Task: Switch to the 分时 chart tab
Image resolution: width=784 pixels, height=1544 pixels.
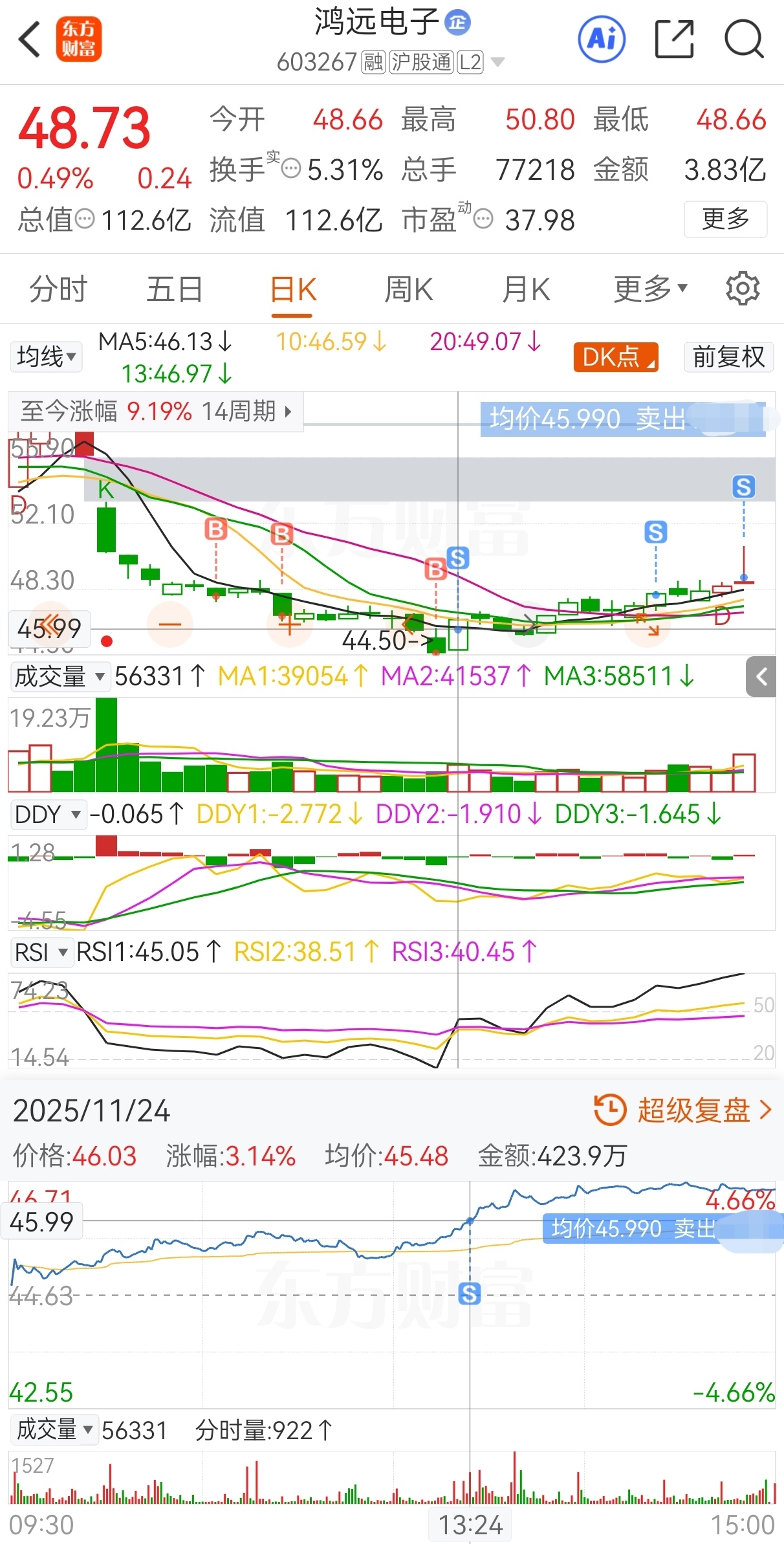Action: pyautogui.click(x=58, y=289)
